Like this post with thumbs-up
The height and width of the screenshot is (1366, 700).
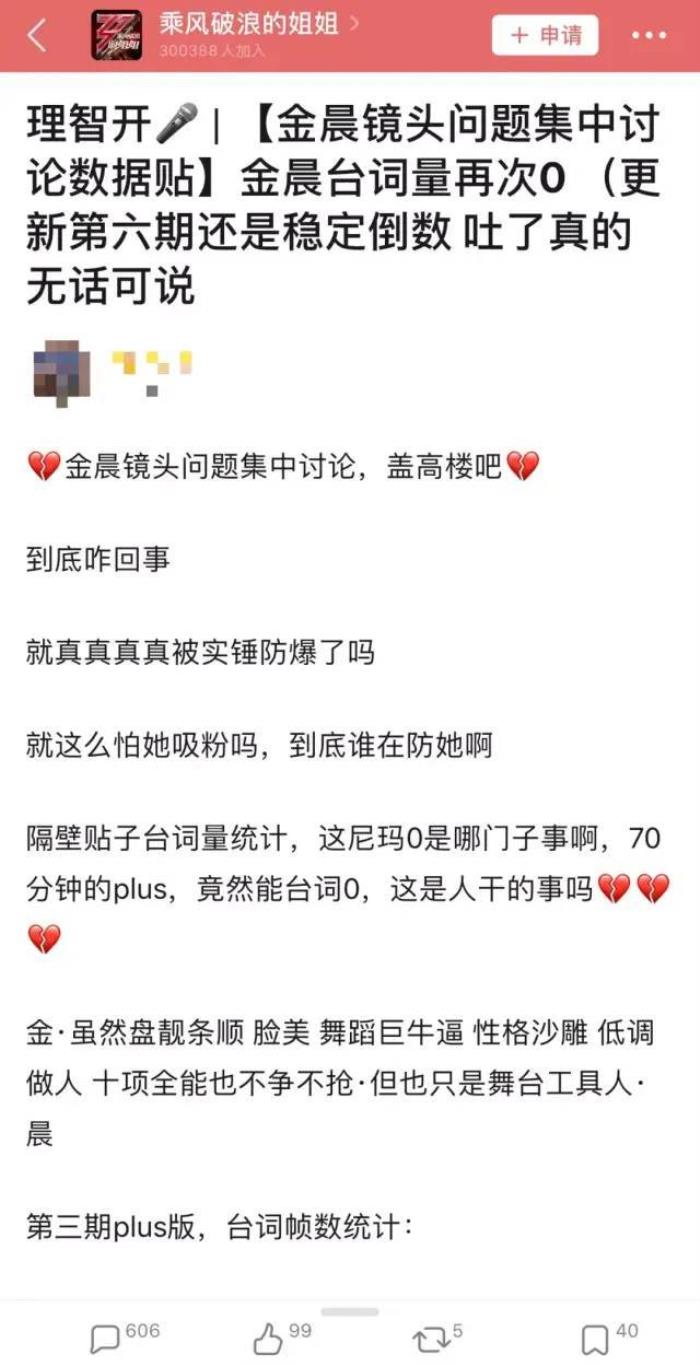281,1336
